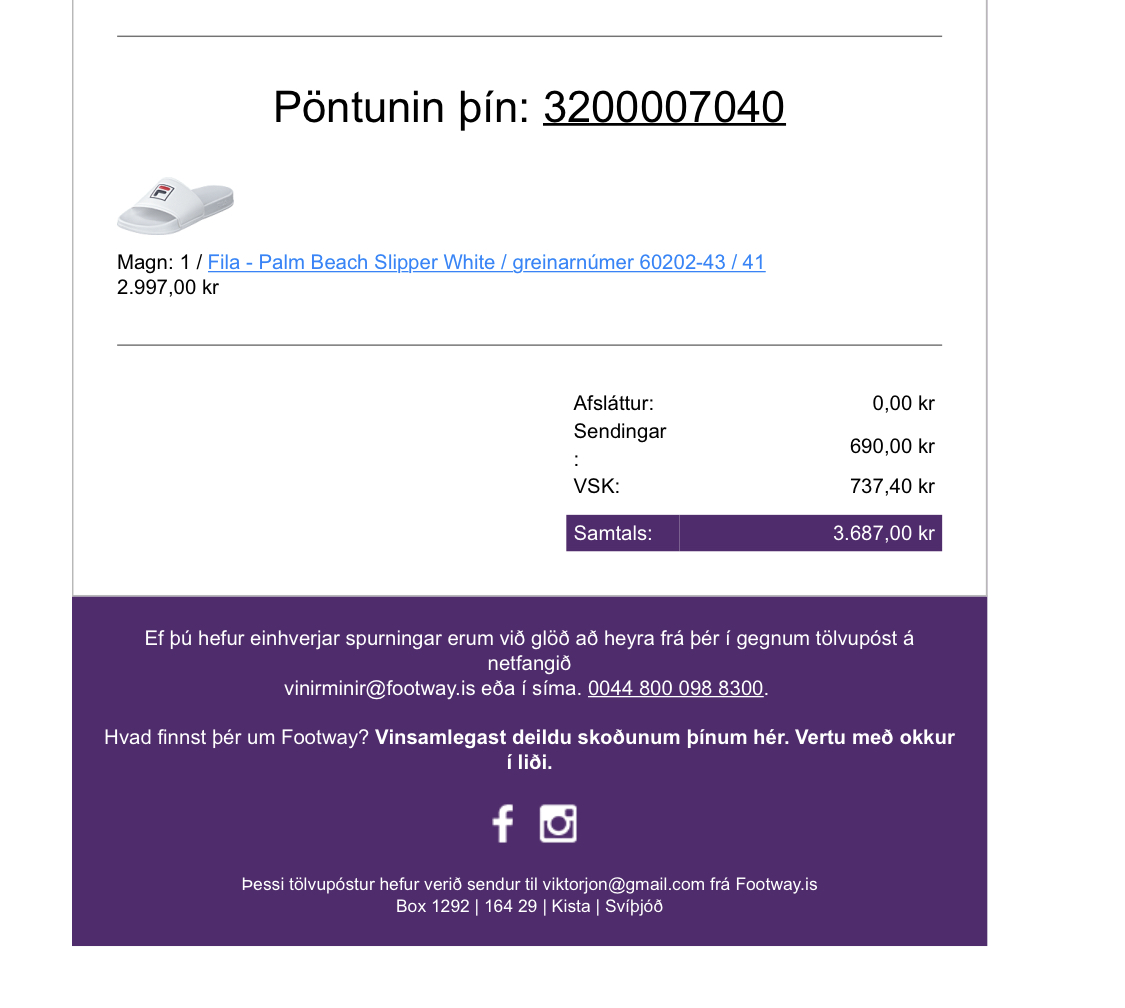Open order number 3200007040 link
Viewport: 1125px width, 1008px height.
click(664, 107)
